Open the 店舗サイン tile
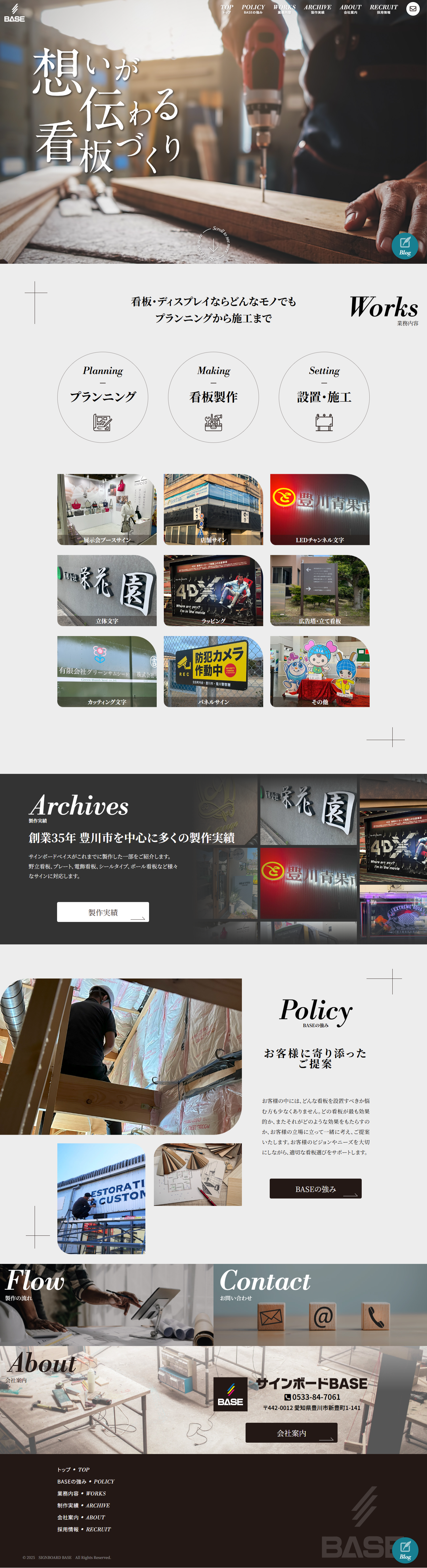Viewport: 427px width, 1568px height. [x=213, y=510]
